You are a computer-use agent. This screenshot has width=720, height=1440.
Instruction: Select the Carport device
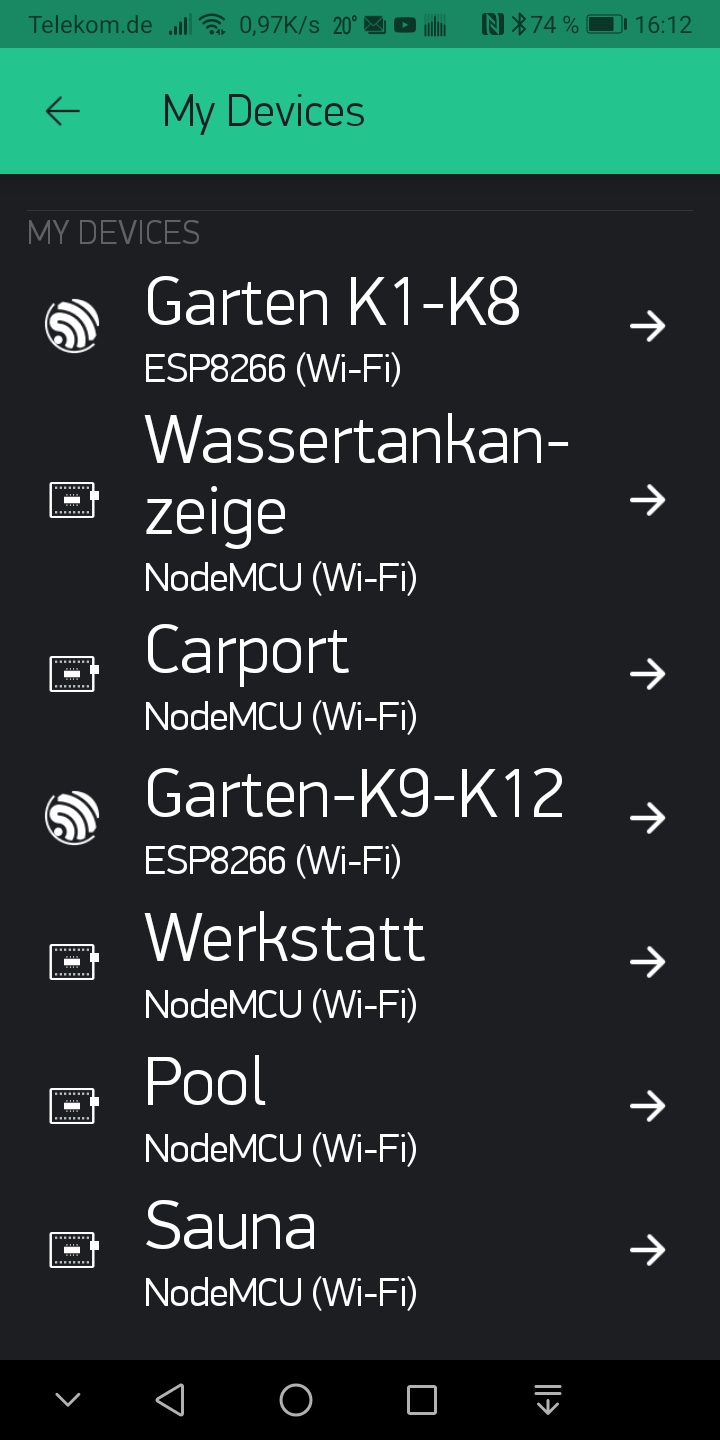point(360,675)
